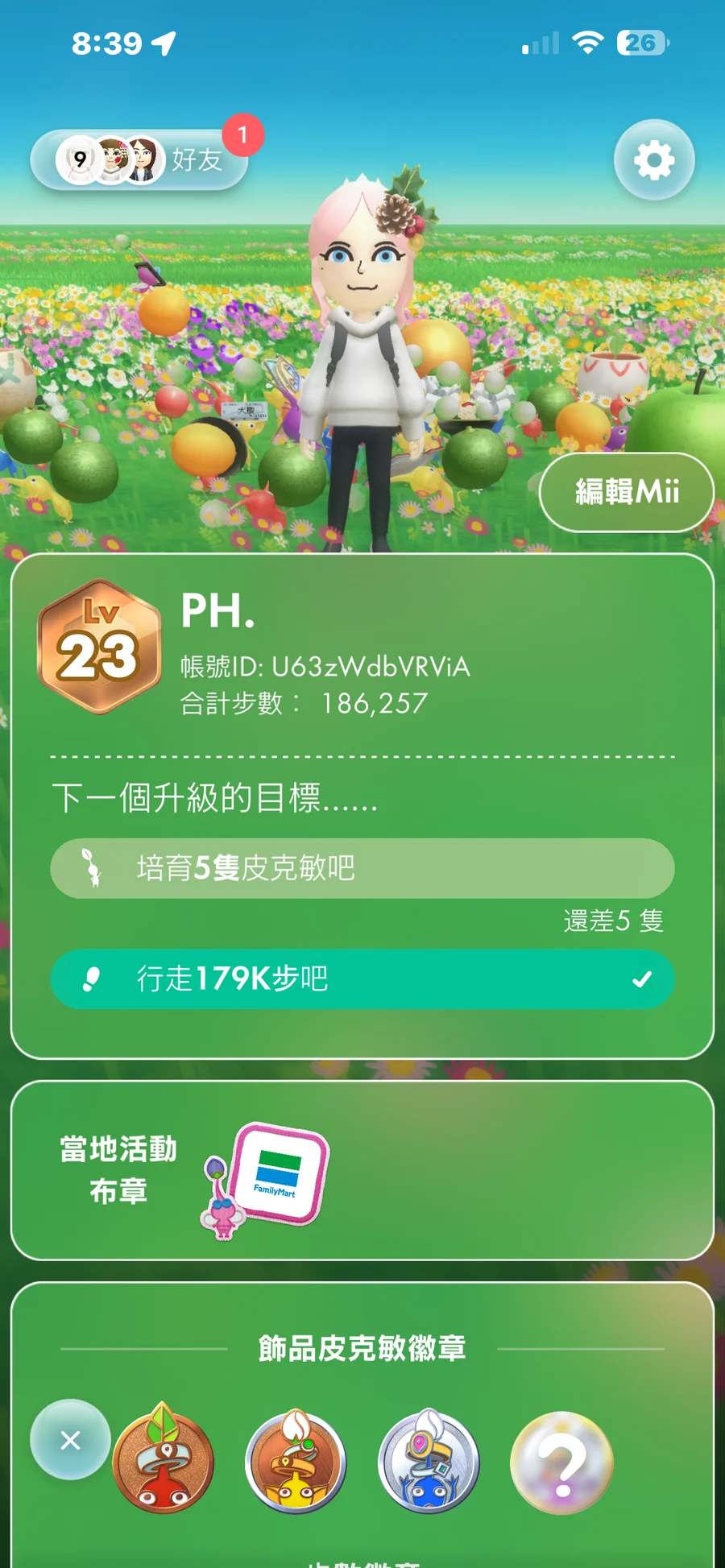Viewport: 725px width, 1568px height.
Task: Select the completed 行走179K步吧 goal
Action: [362, 978]
